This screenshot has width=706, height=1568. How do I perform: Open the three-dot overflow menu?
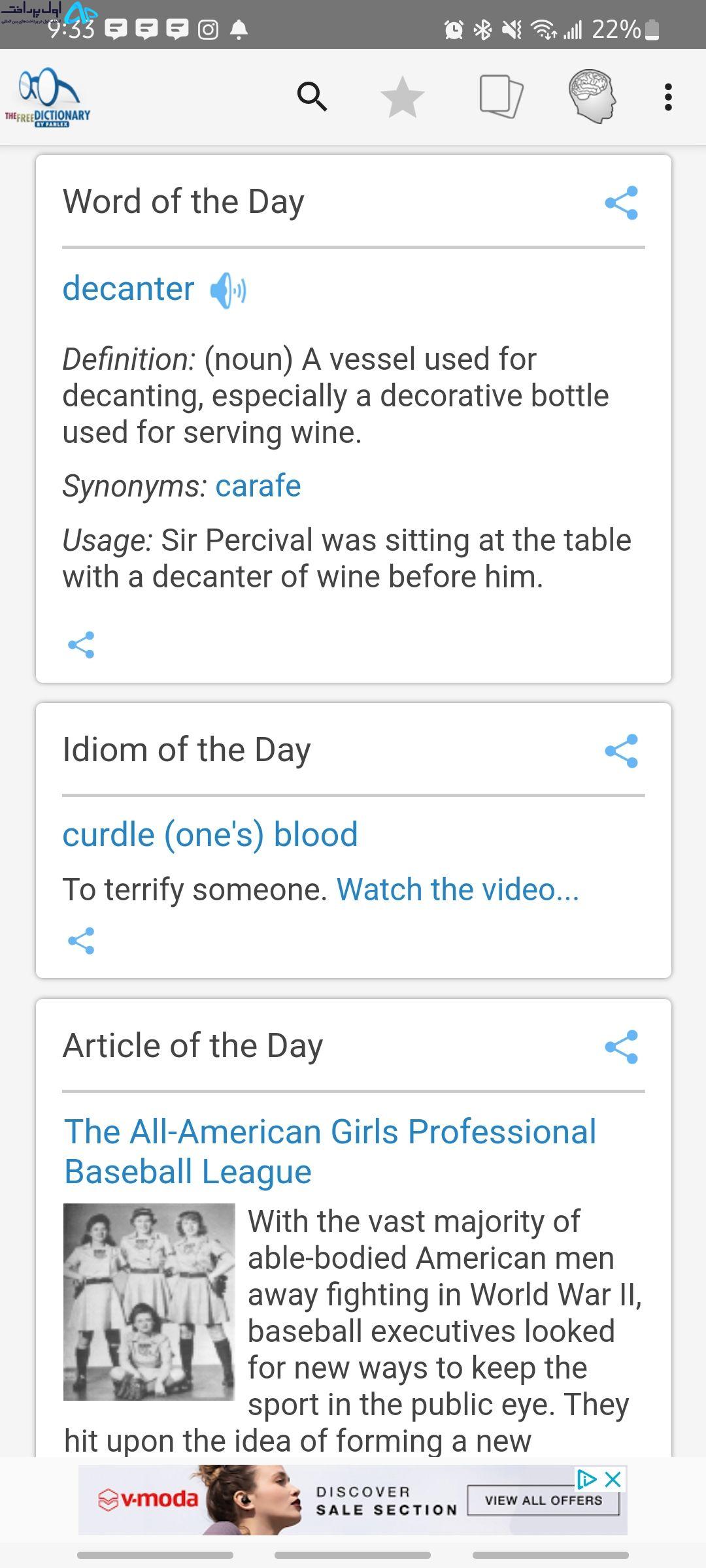click(667, 97)
